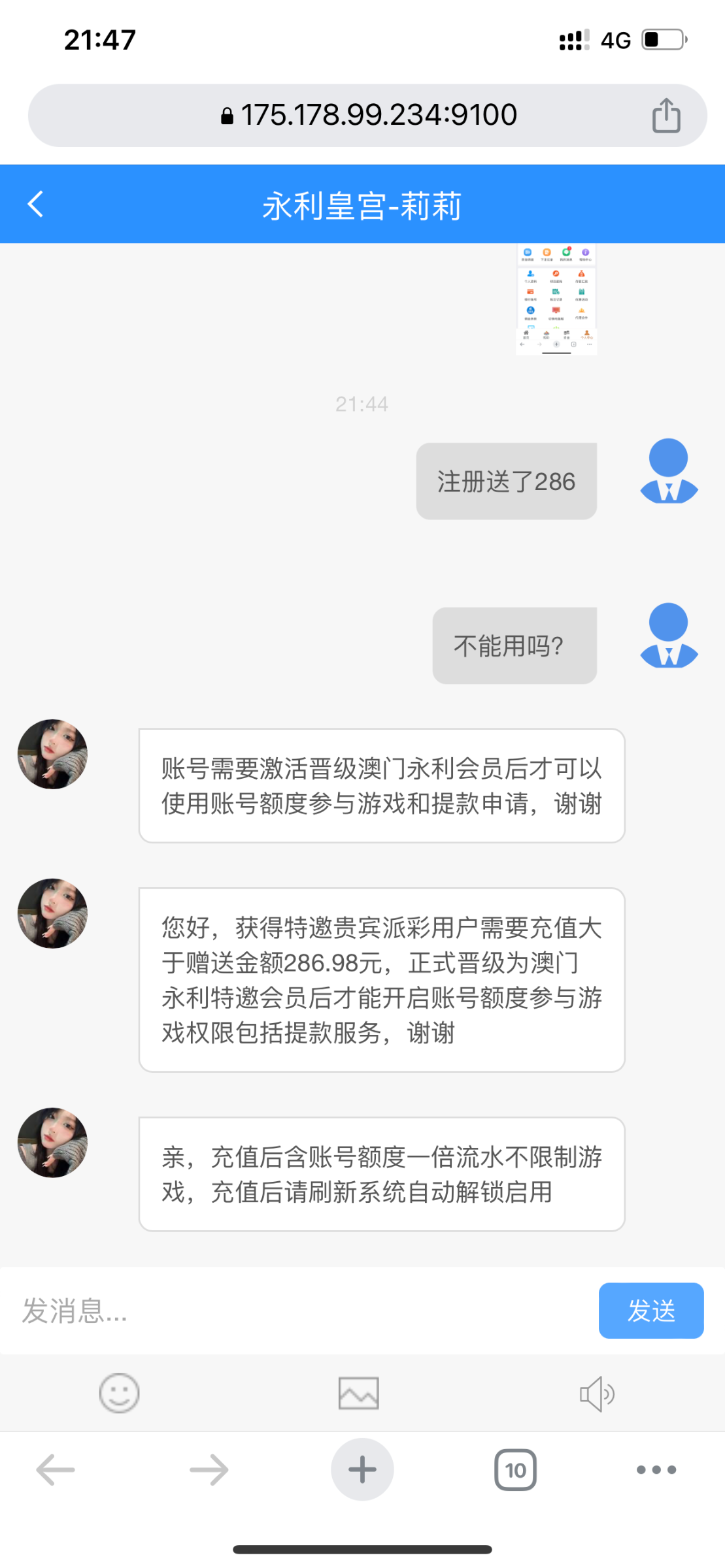This screenshot has height=1568, width=725.
Task: Open a new browser tab
Action: tap(362, 1470)
